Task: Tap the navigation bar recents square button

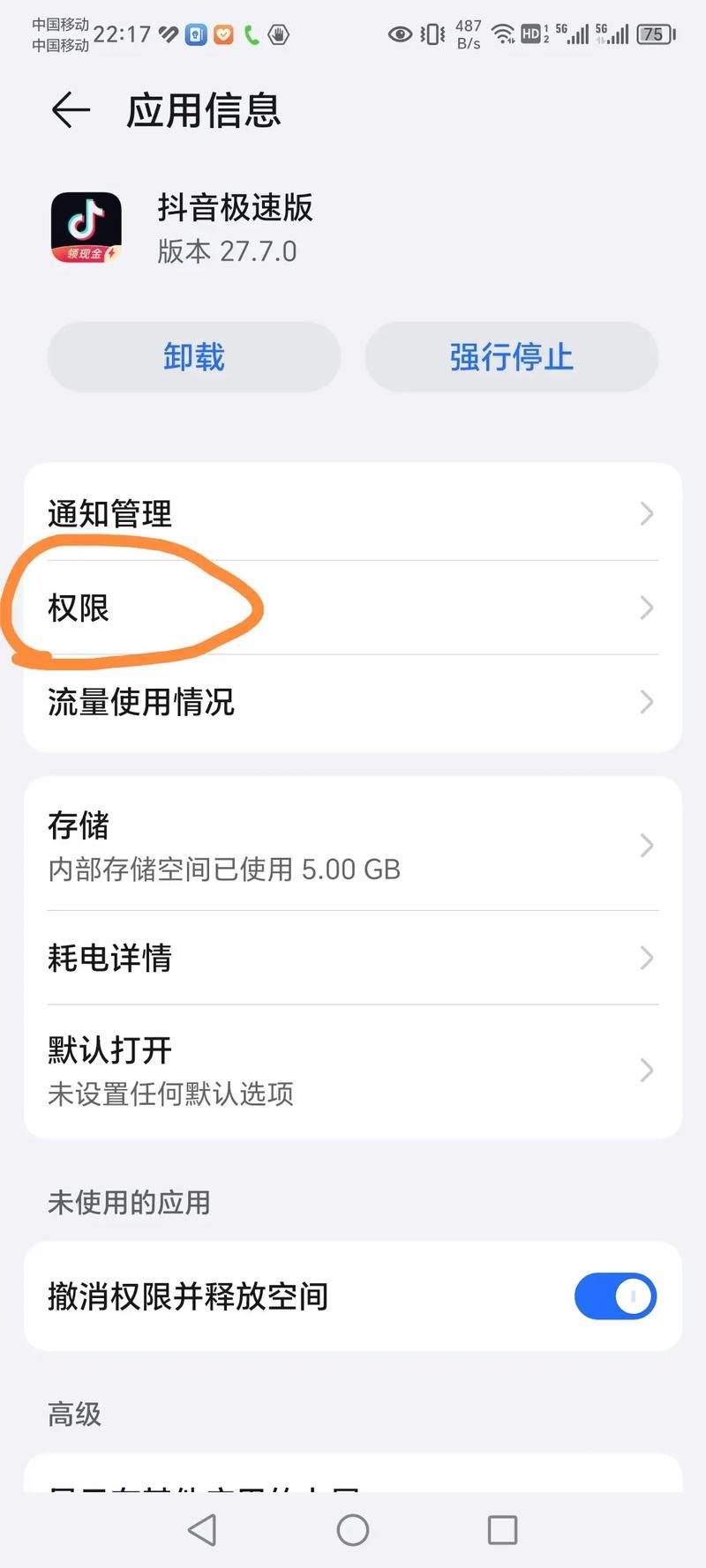Action: click(x=503, y=1529)
